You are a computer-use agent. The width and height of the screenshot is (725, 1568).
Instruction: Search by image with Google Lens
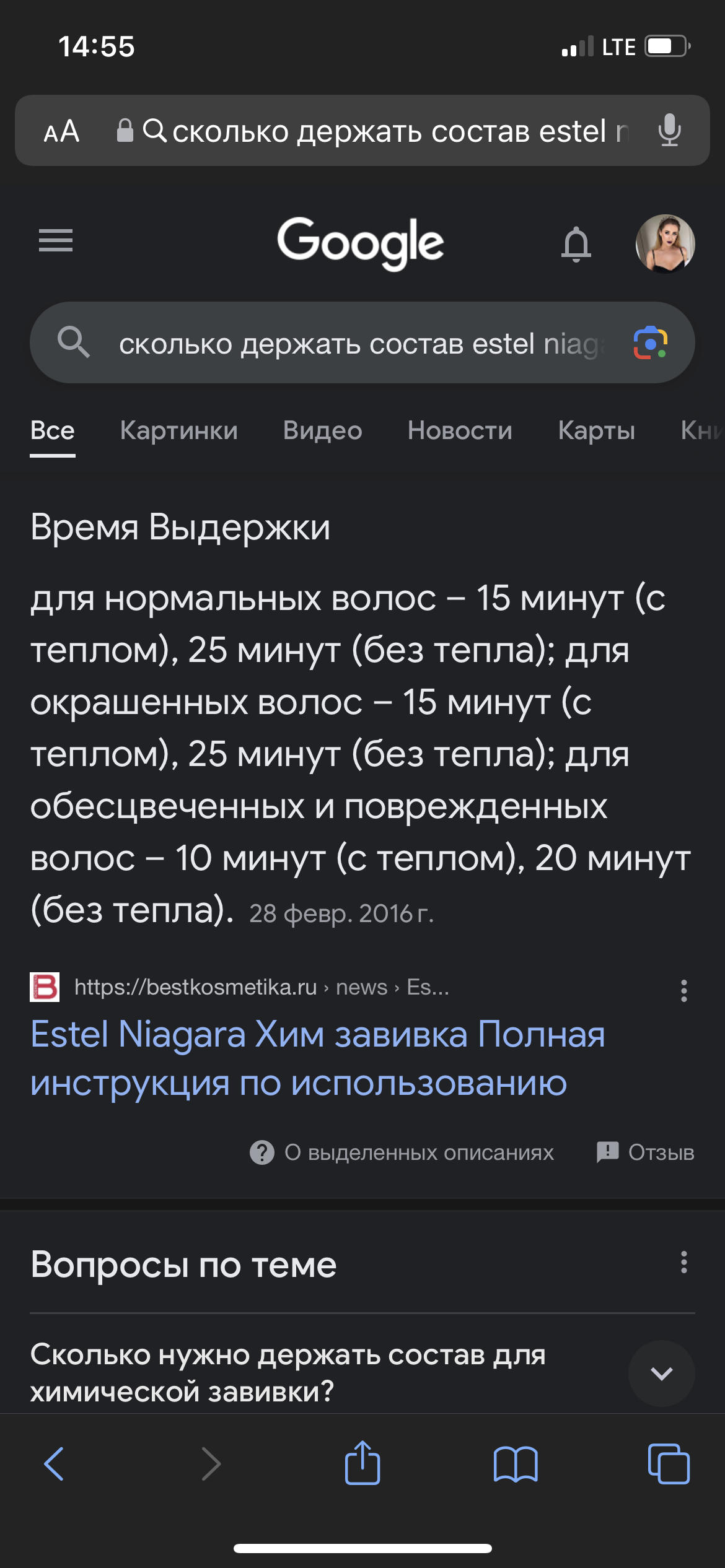click(650, 342)
